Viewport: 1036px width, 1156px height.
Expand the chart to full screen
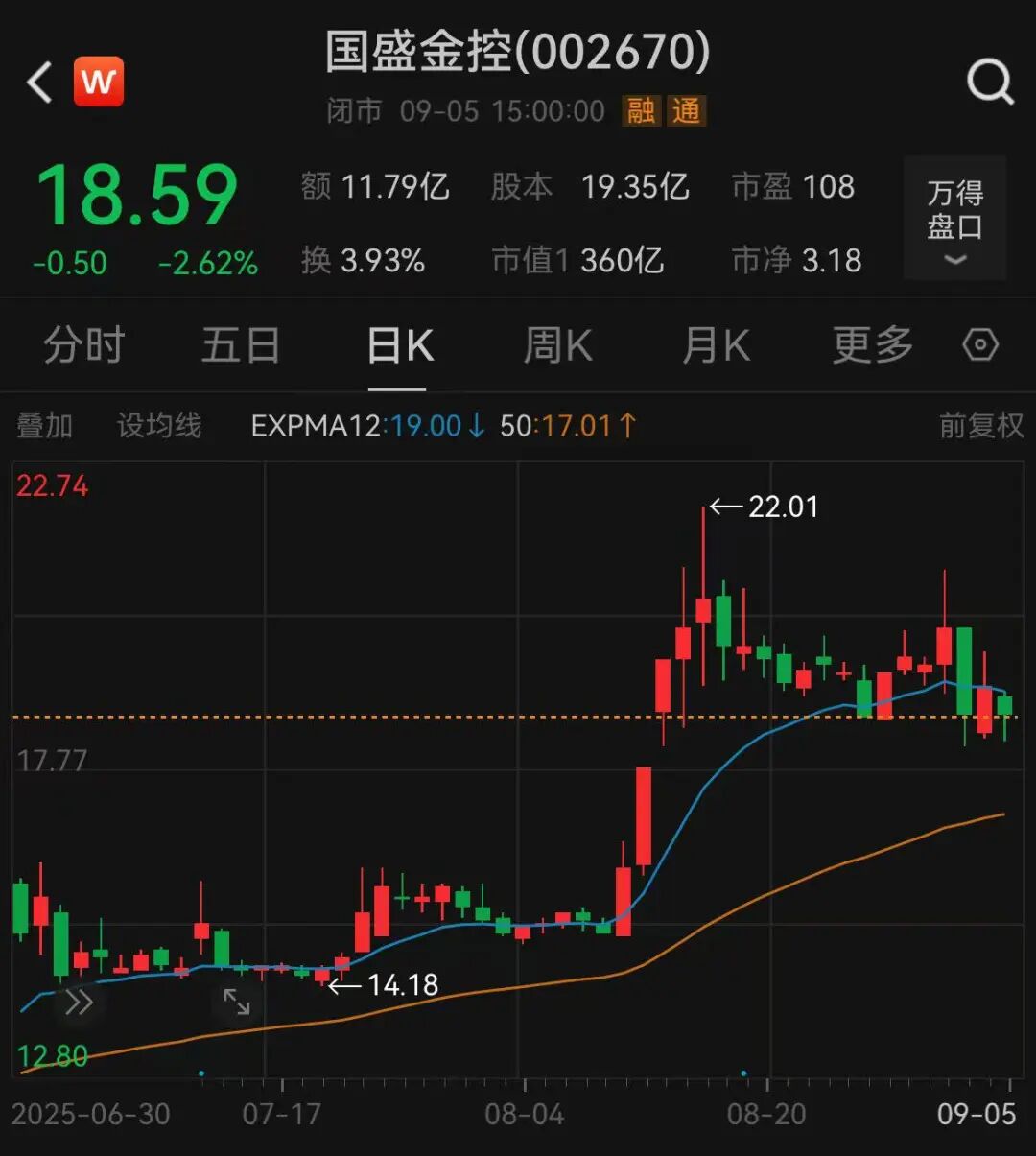point(236,1003)
